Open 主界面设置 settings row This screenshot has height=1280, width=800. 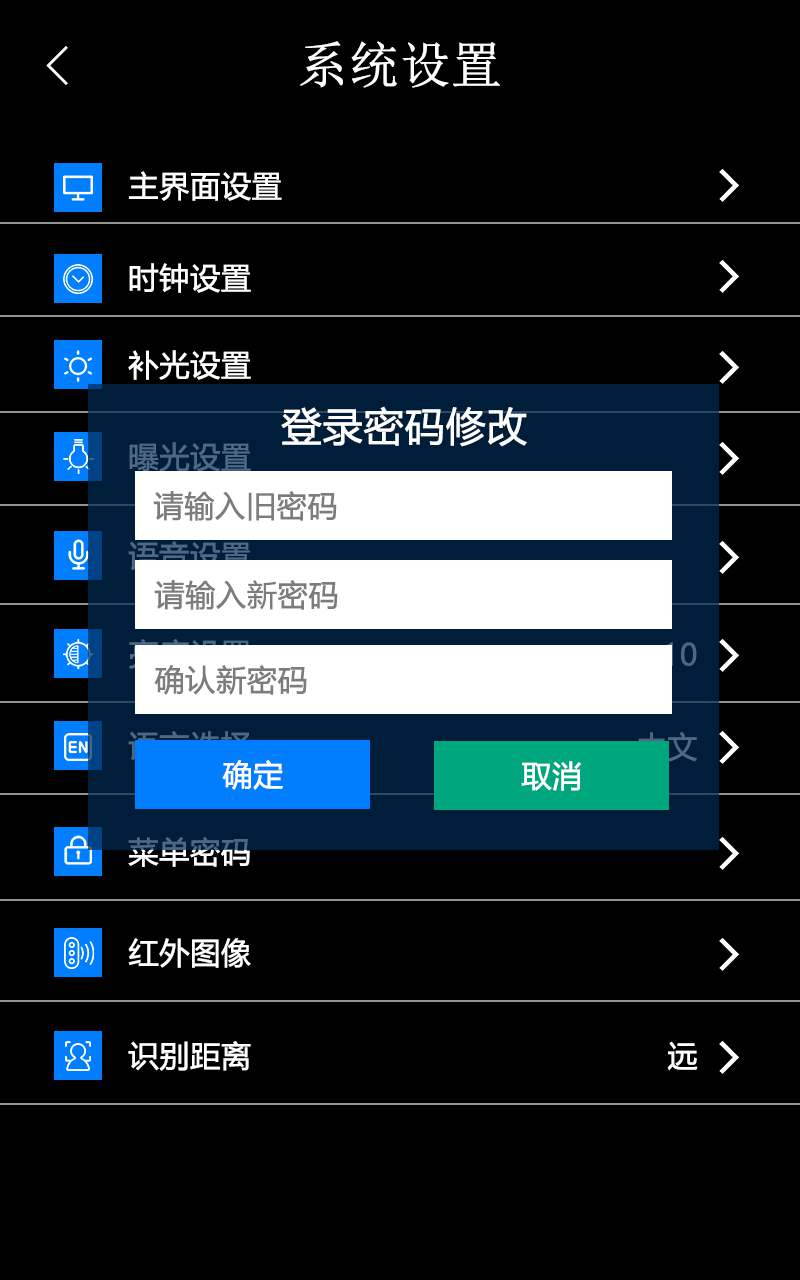400,187
